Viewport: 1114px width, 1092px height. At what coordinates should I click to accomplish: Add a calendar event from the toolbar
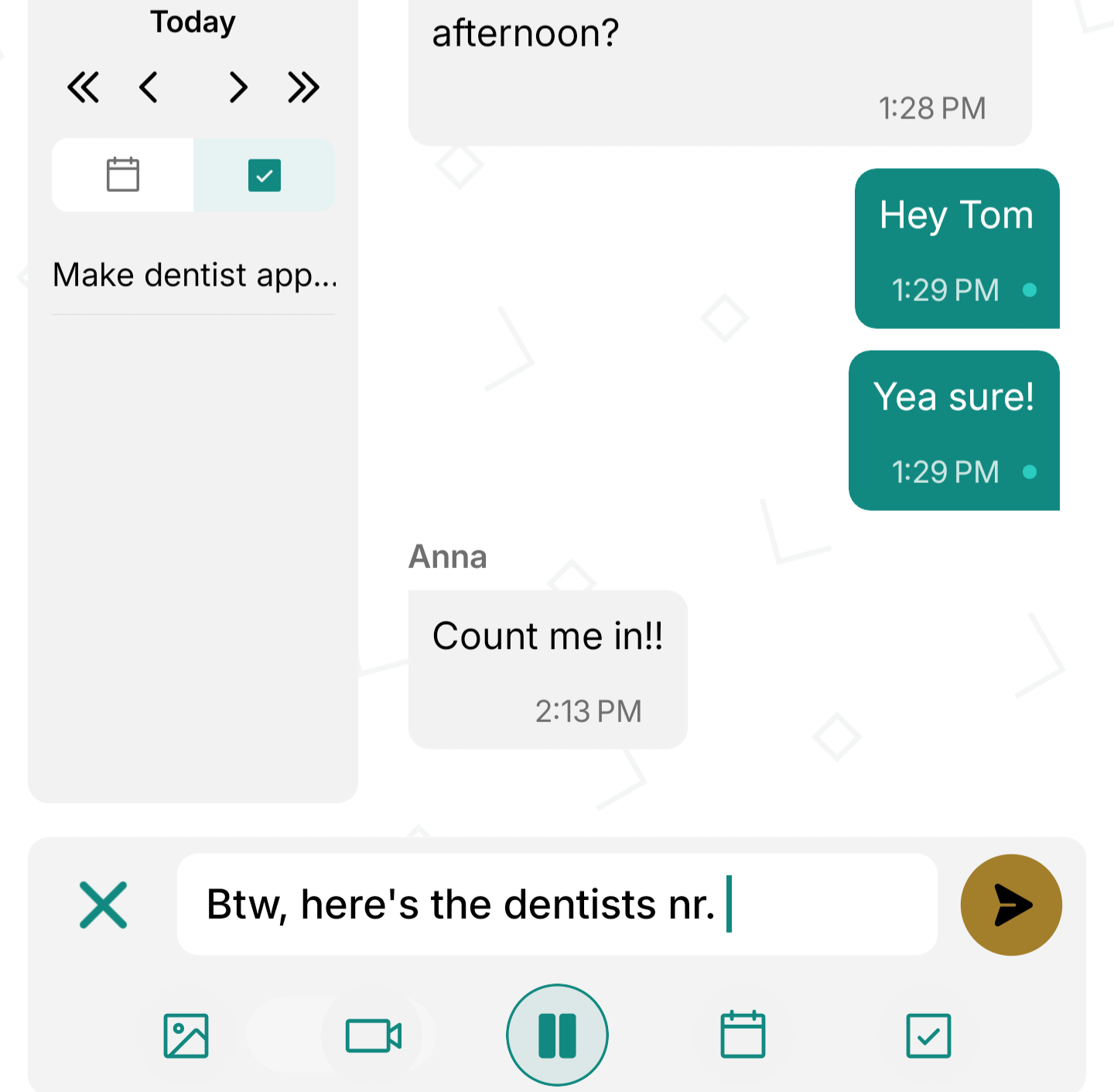click(x=743, y=1036)
